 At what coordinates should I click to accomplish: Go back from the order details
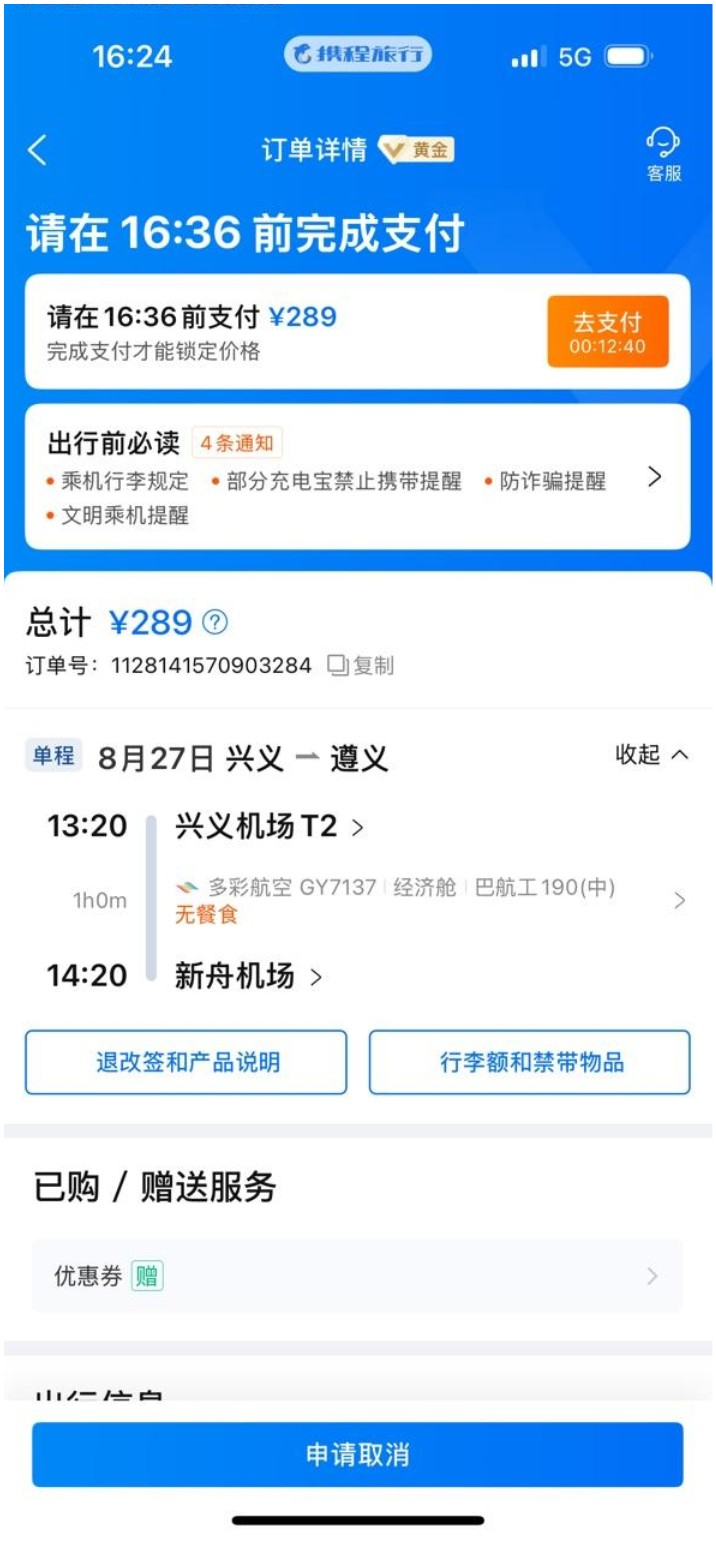coord(38,151)
